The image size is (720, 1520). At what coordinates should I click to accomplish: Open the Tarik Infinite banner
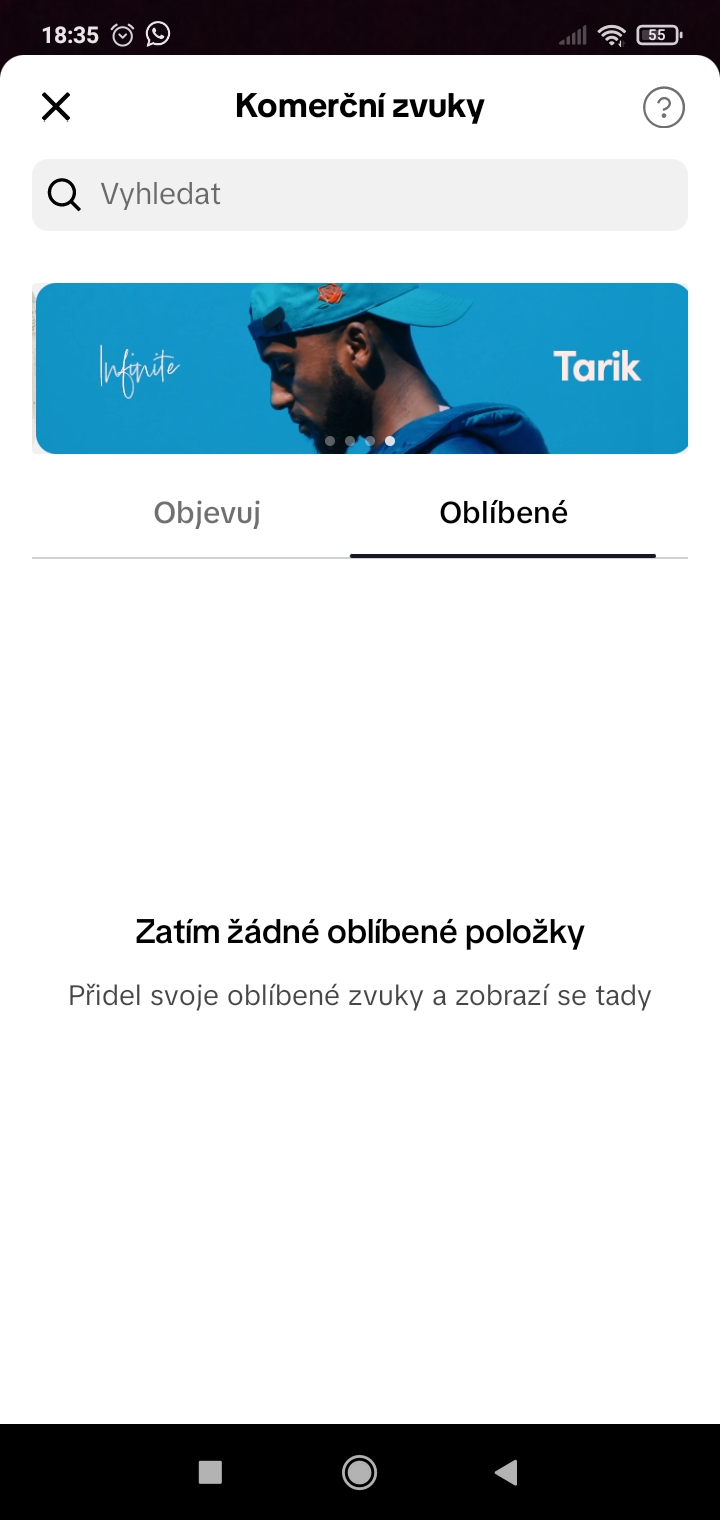[360, 368]
